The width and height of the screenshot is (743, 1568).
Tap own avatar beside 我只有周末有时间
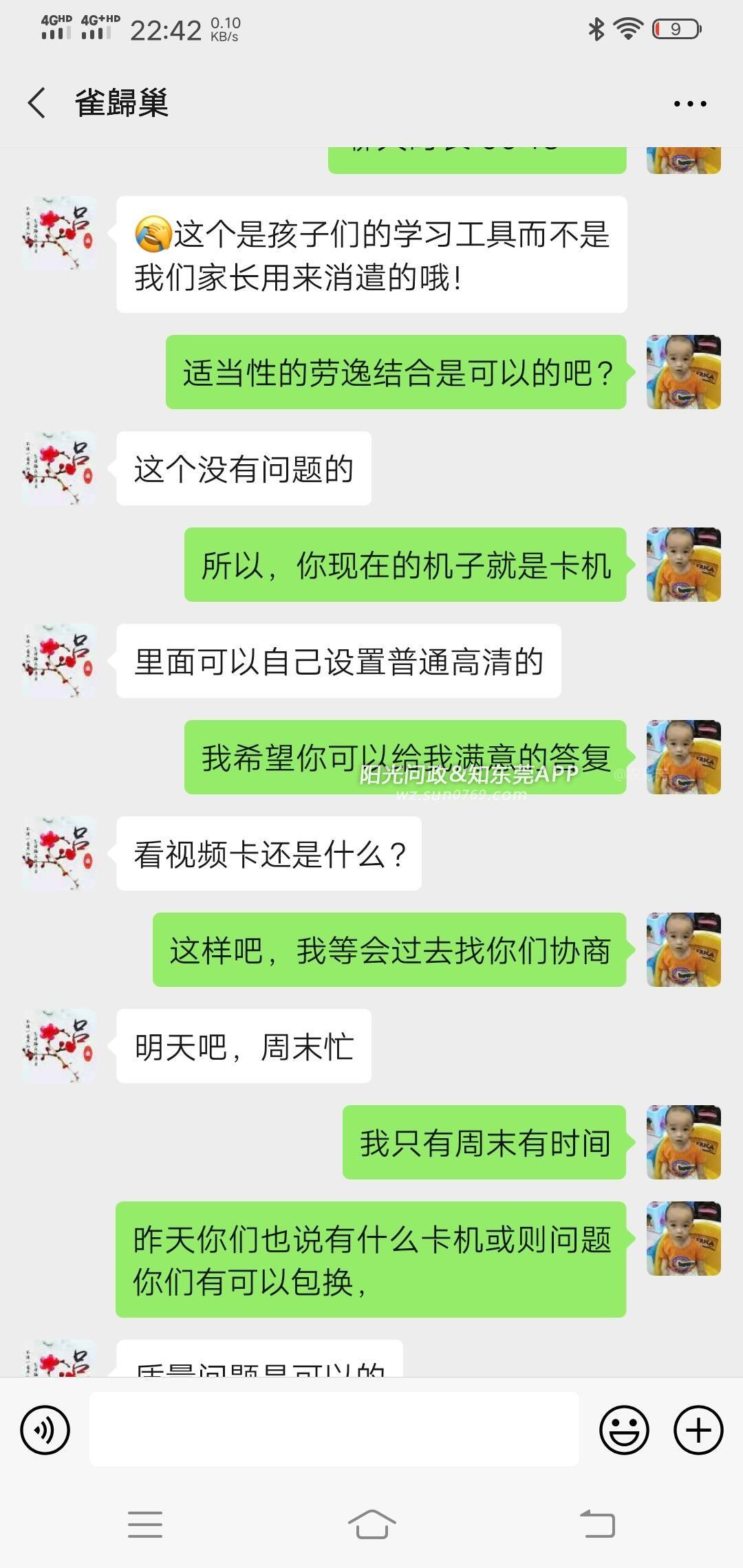point(683,1142)
